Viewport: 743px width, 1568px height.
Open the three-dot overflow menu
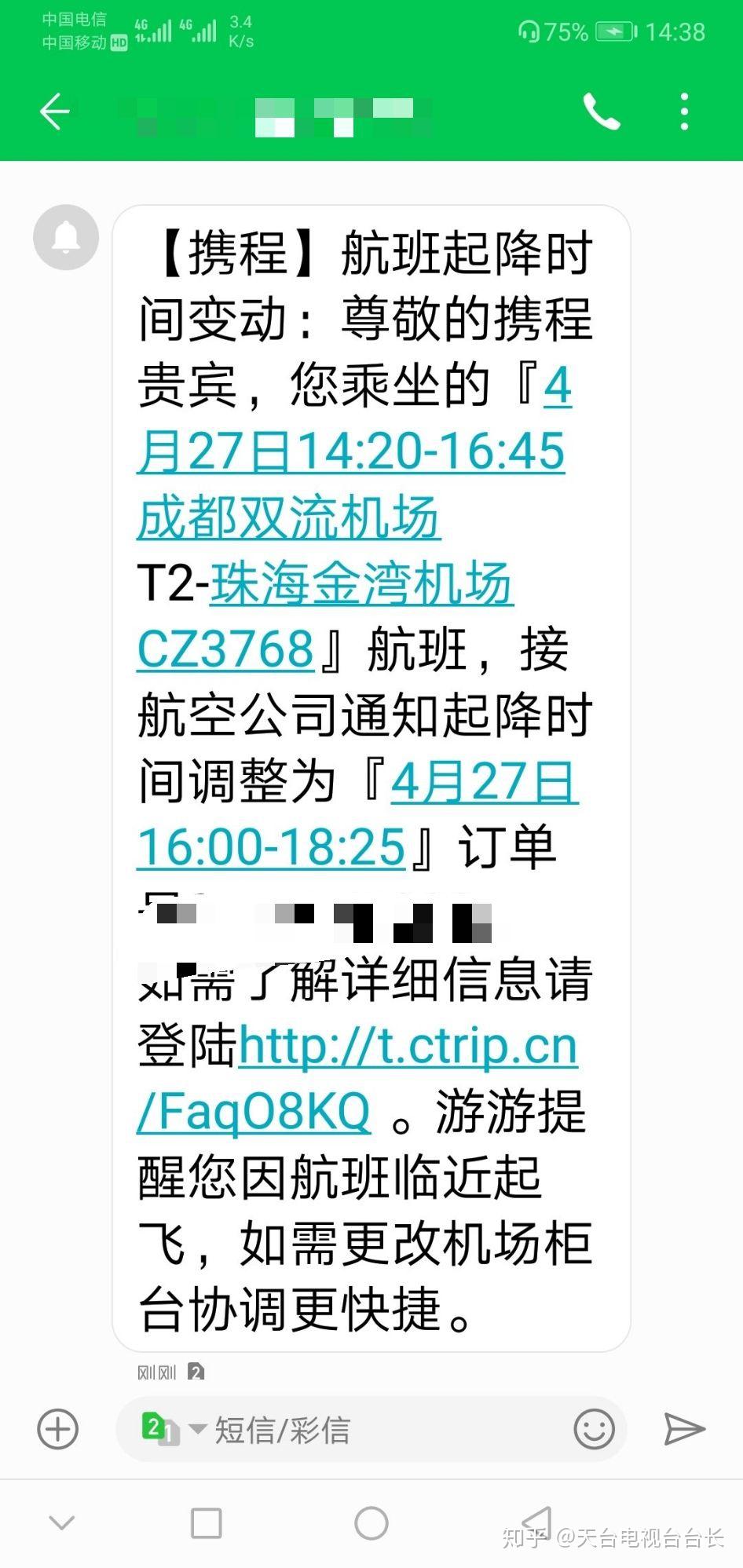point(683,111)
